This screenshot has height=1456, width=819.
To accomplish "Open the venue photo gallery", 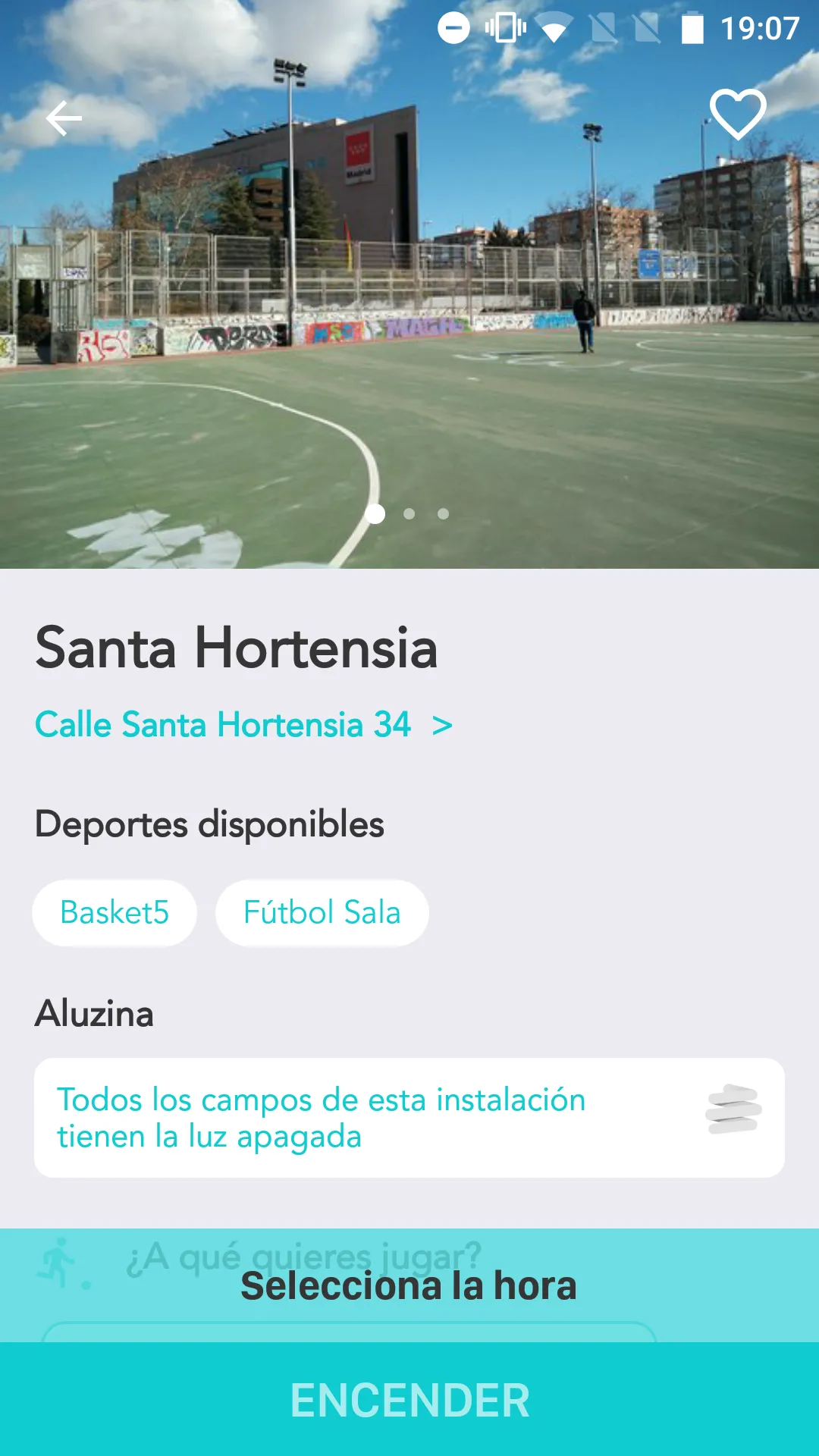I will coord(409,318).
